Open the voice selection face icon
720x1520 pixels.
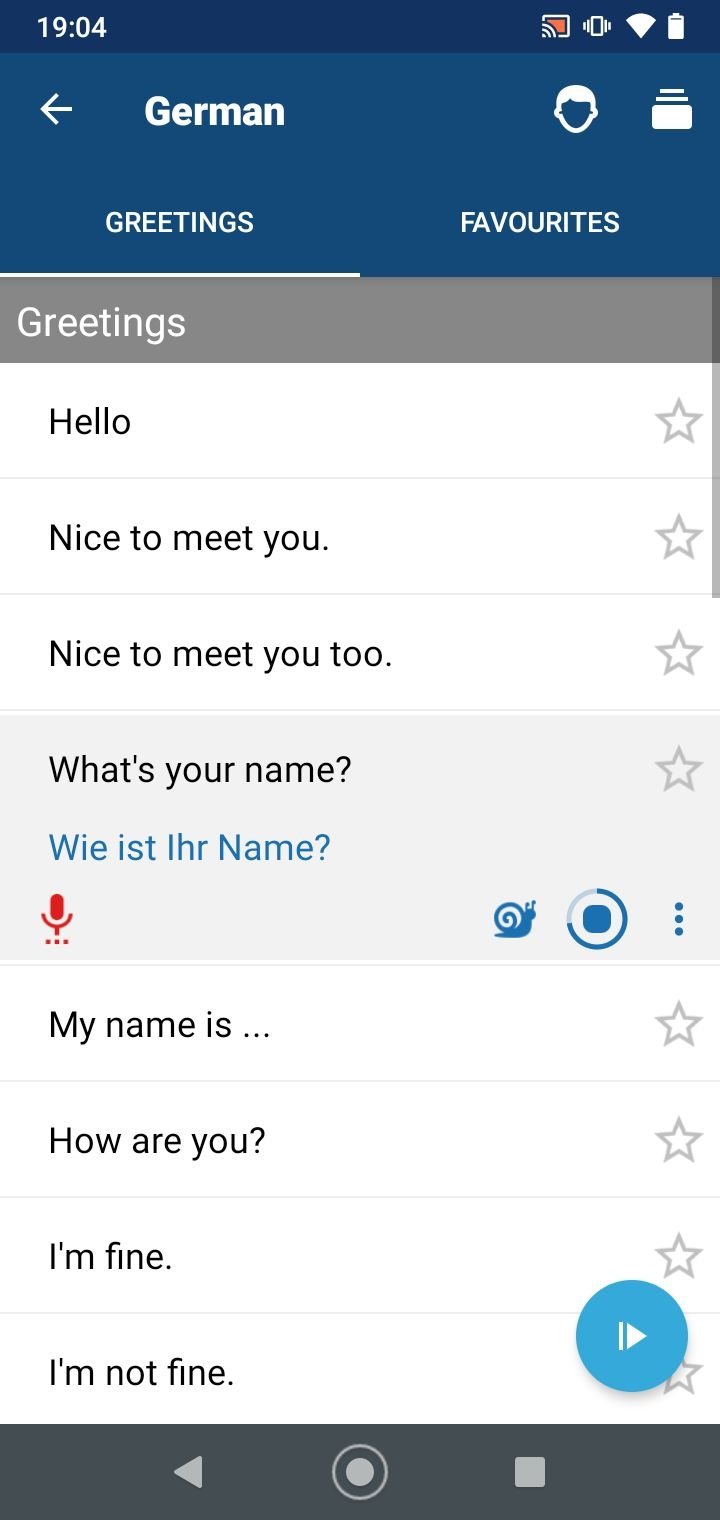pyautogui.click(x=576, y=110)
